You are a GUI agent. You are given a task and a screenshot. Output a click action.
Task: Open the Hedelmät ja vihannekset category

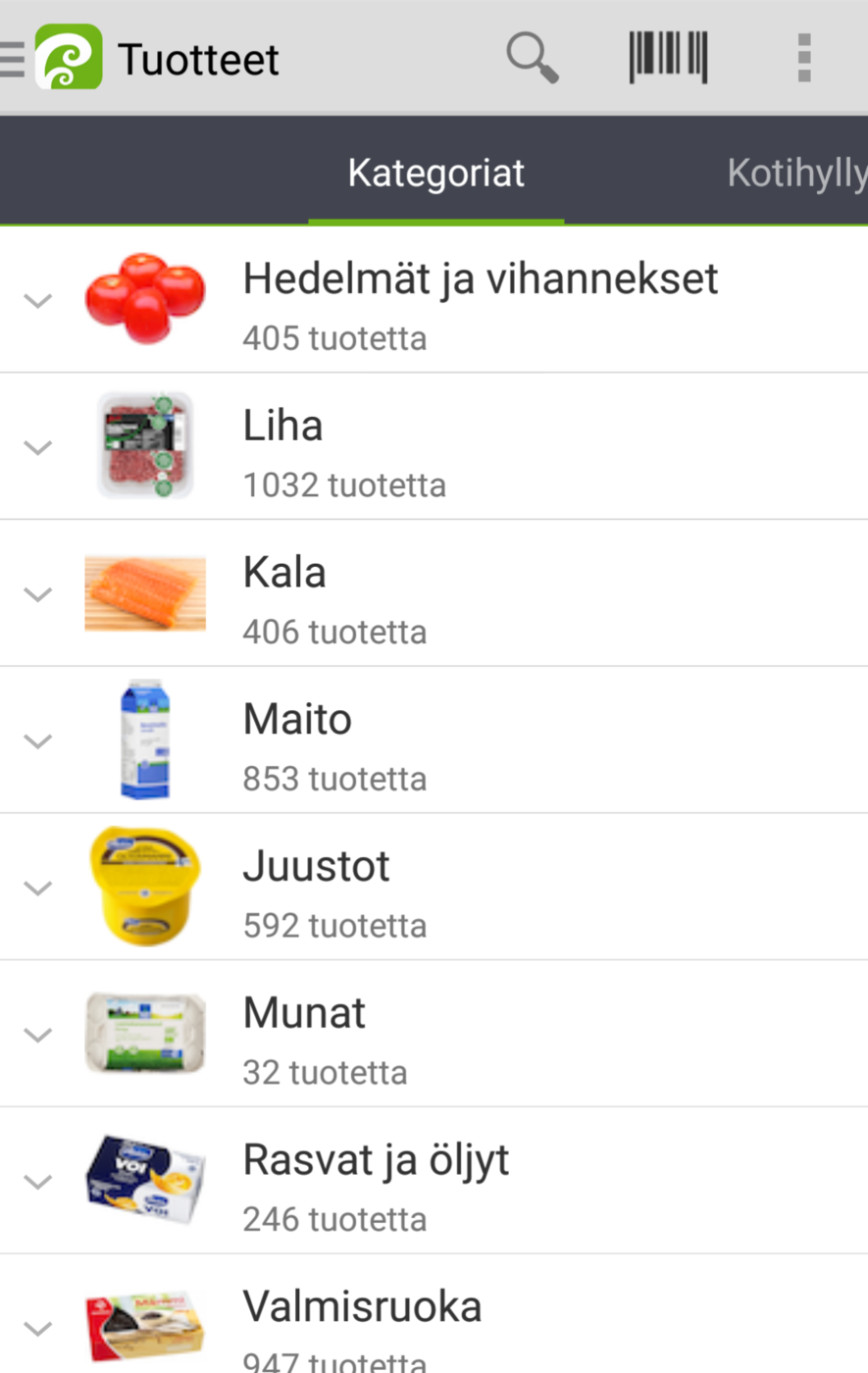click(x=481, y=300)
